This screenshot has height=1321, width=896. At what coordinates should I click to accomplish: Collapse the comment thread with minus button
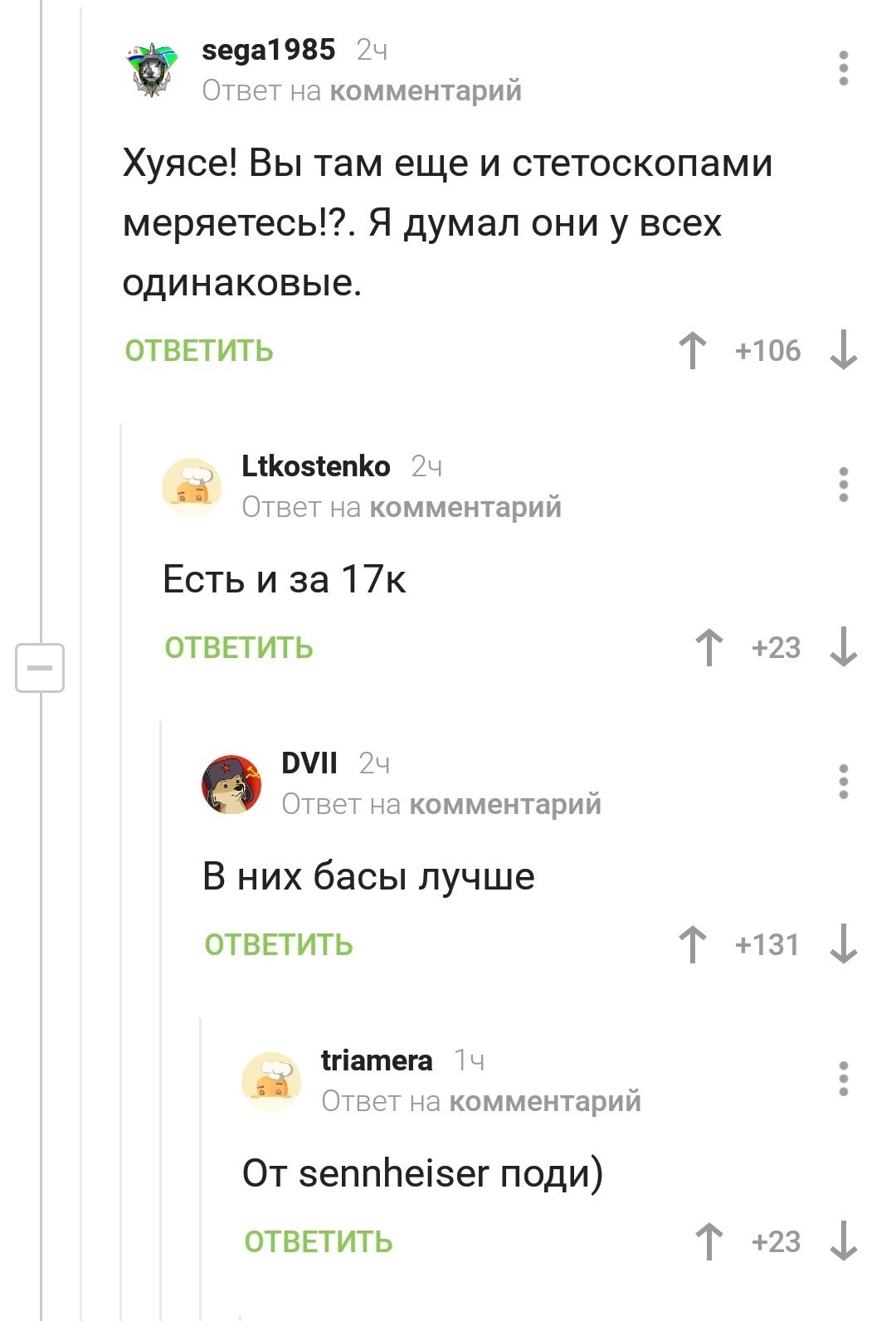[x=40, y=667]
